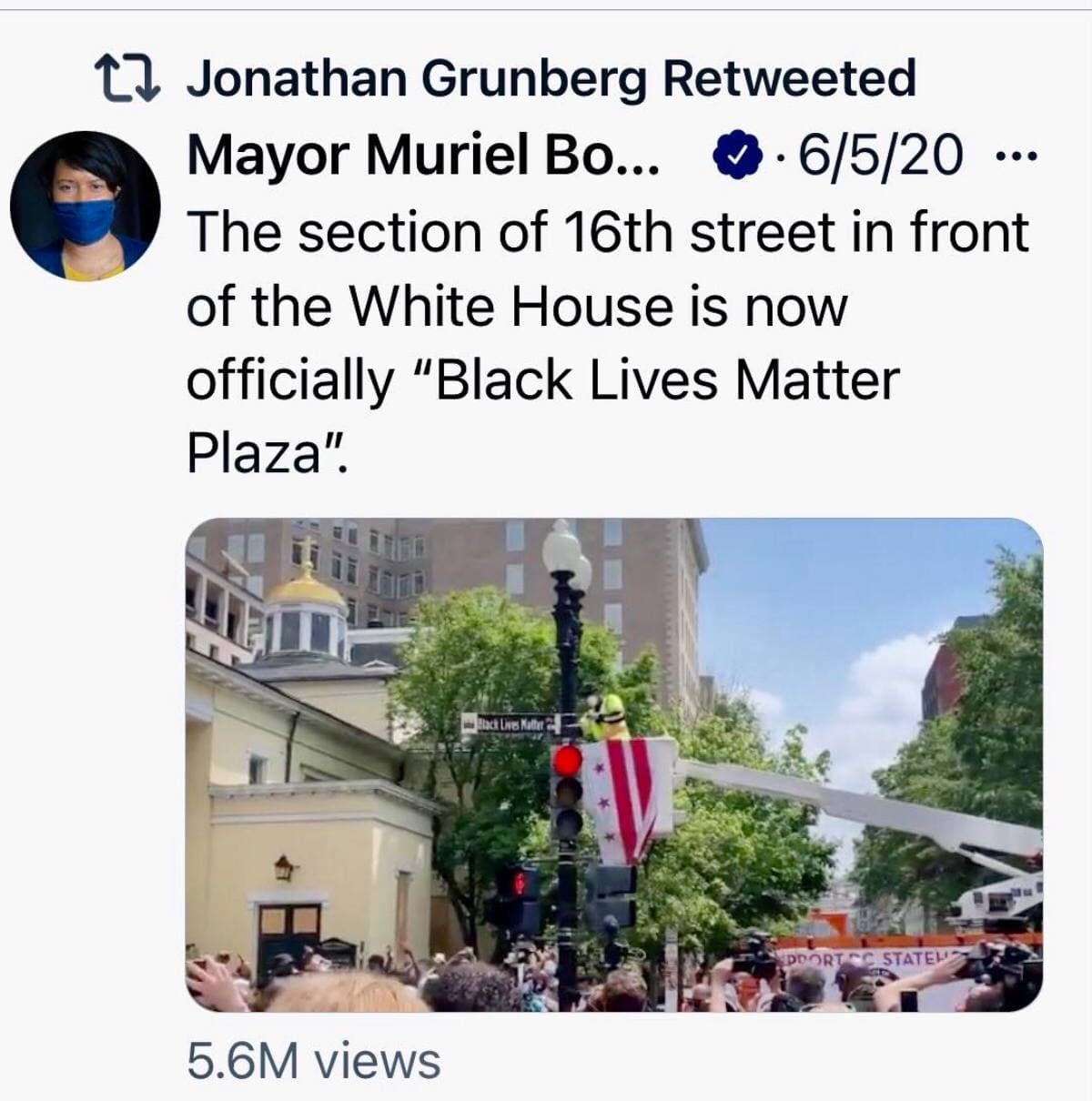Open Jonathan Grunberg Retweeted link
The width and height of the screenshot is (1092, 1101).
(x=551, y=77)
